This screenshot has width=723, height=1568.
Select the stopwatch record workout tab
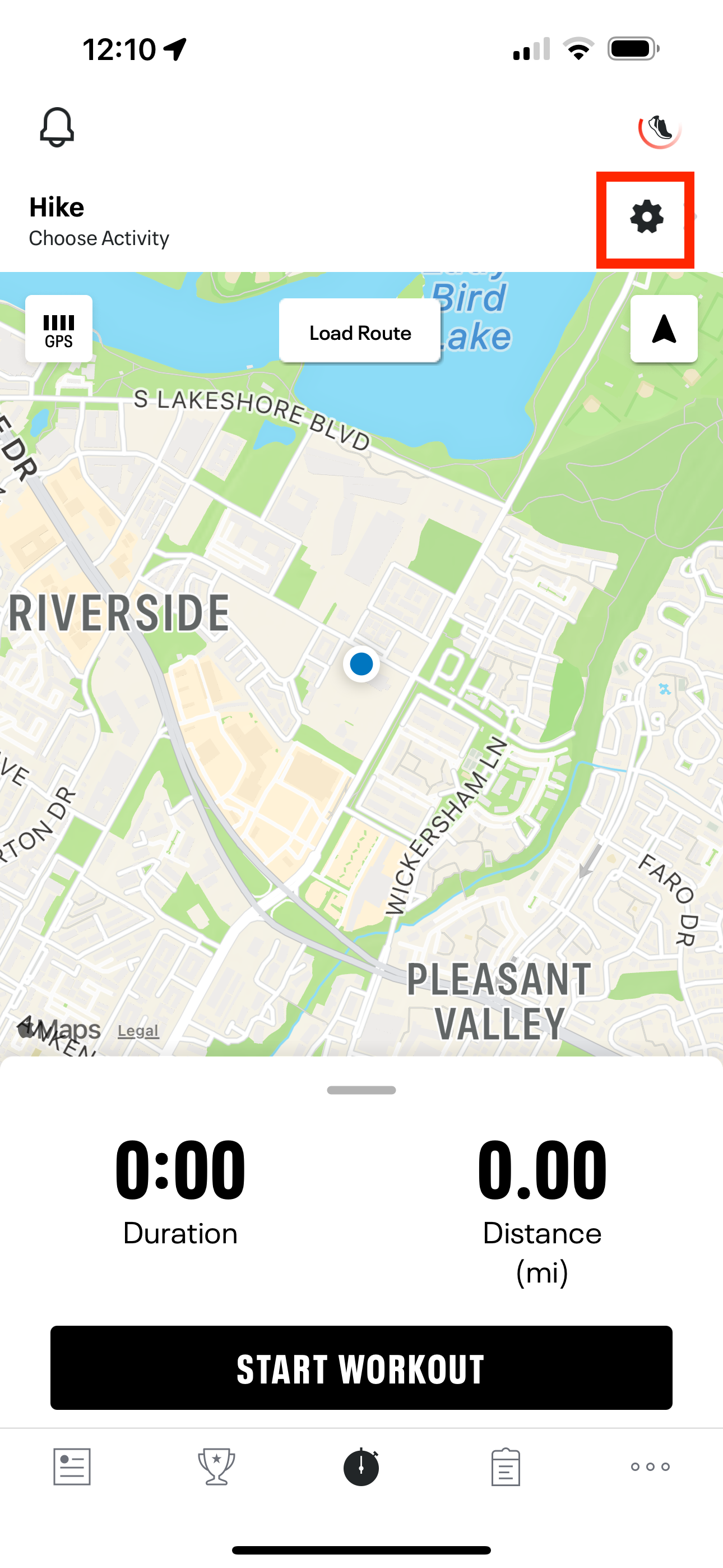361,1467
